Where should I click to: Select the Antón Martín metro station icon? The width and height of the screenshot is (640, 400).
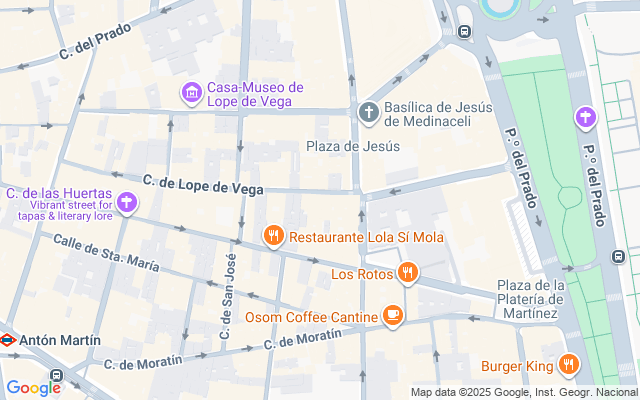pos(7,340)
